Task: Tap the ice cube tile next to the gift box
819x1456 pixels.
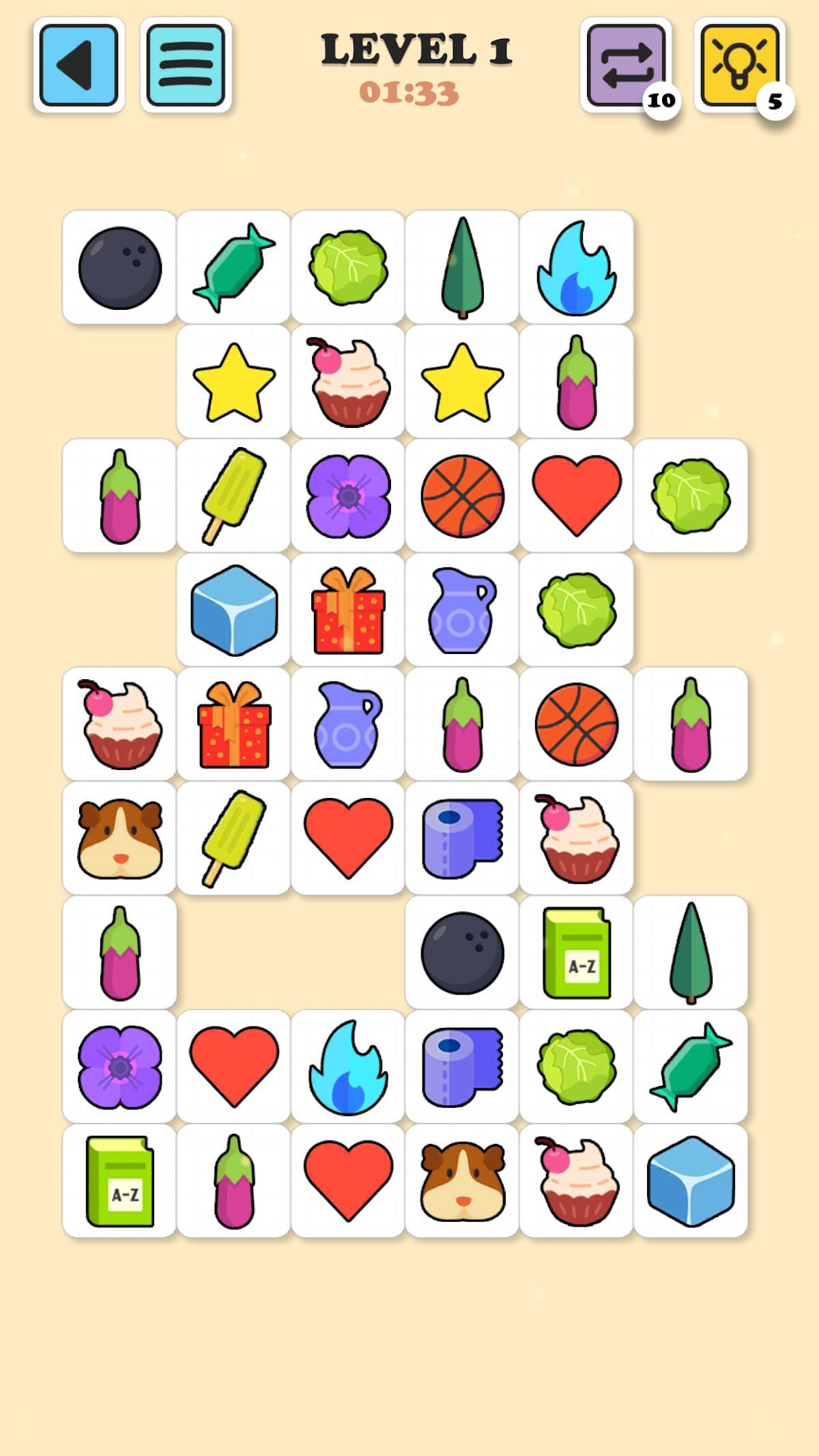Action: point(233,610)
